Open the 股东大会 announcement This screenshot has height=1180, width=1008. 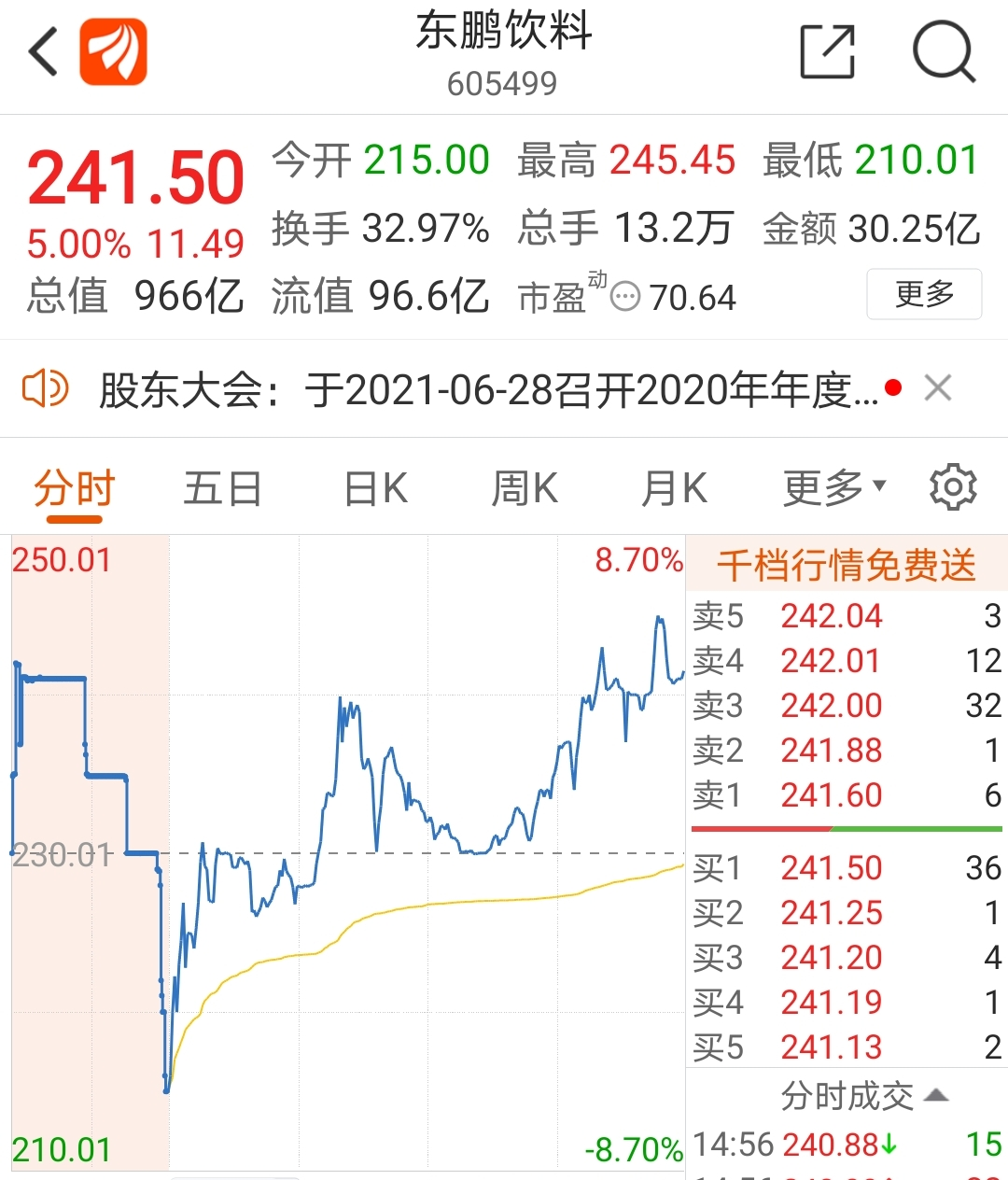point(488,389)
